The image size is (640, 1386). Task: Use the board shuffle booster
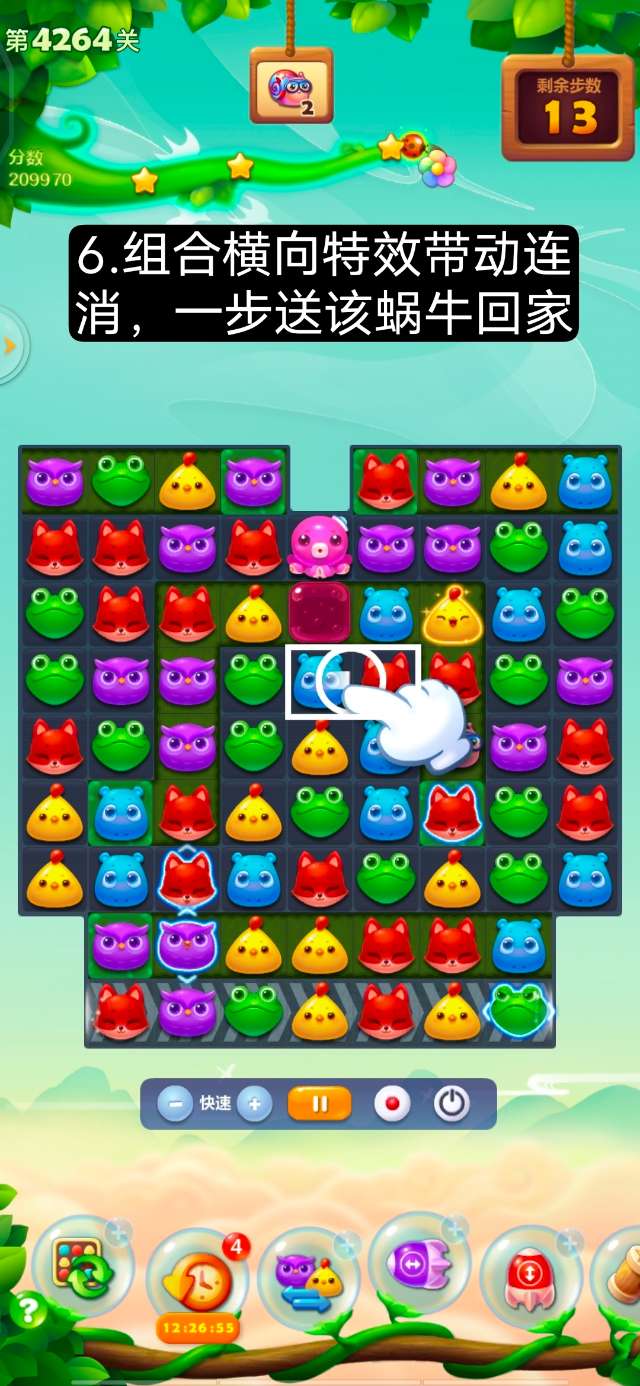point(83,1270)
